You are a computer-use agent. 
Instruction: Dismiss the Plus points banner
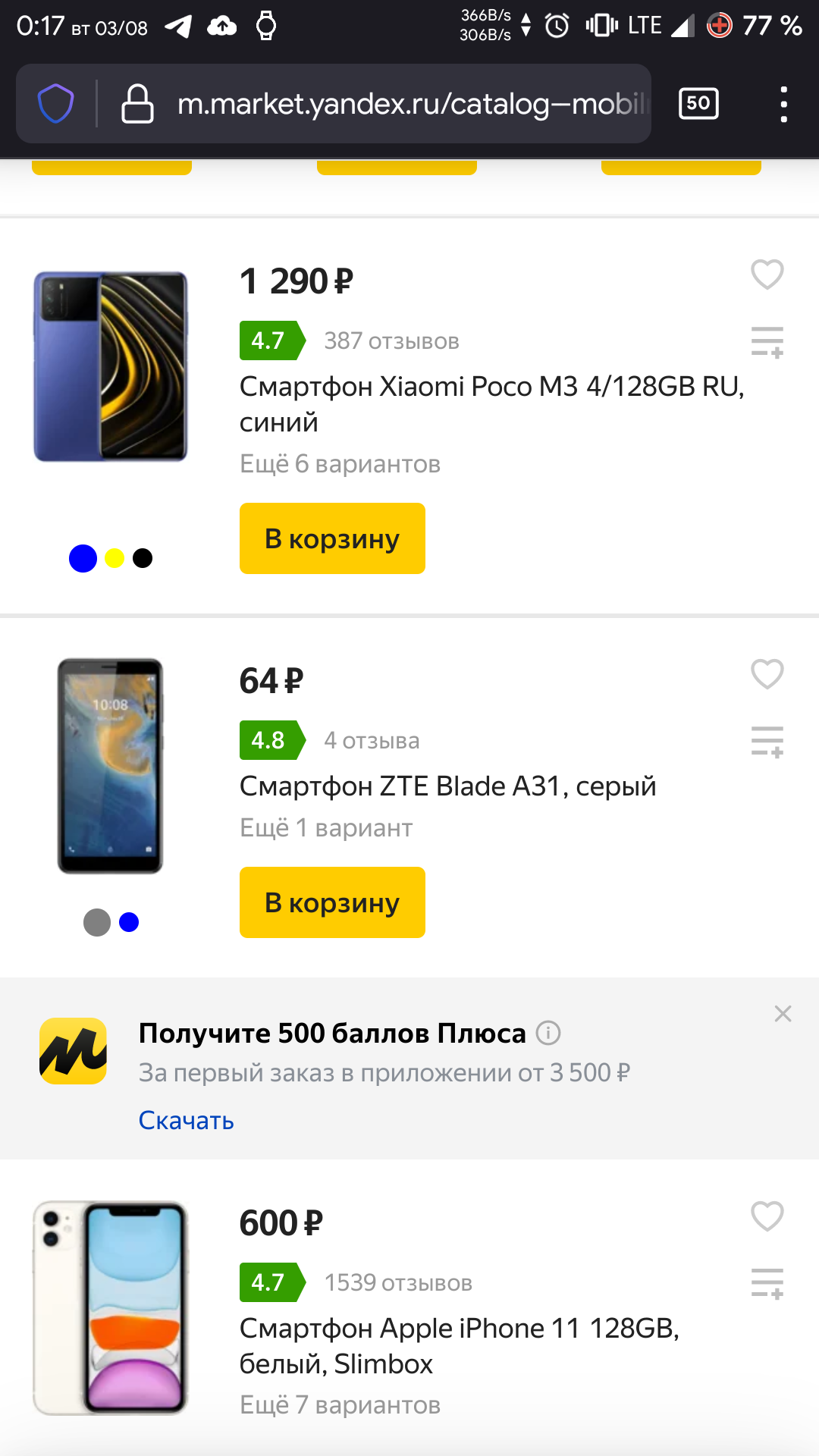(783, 1014)
